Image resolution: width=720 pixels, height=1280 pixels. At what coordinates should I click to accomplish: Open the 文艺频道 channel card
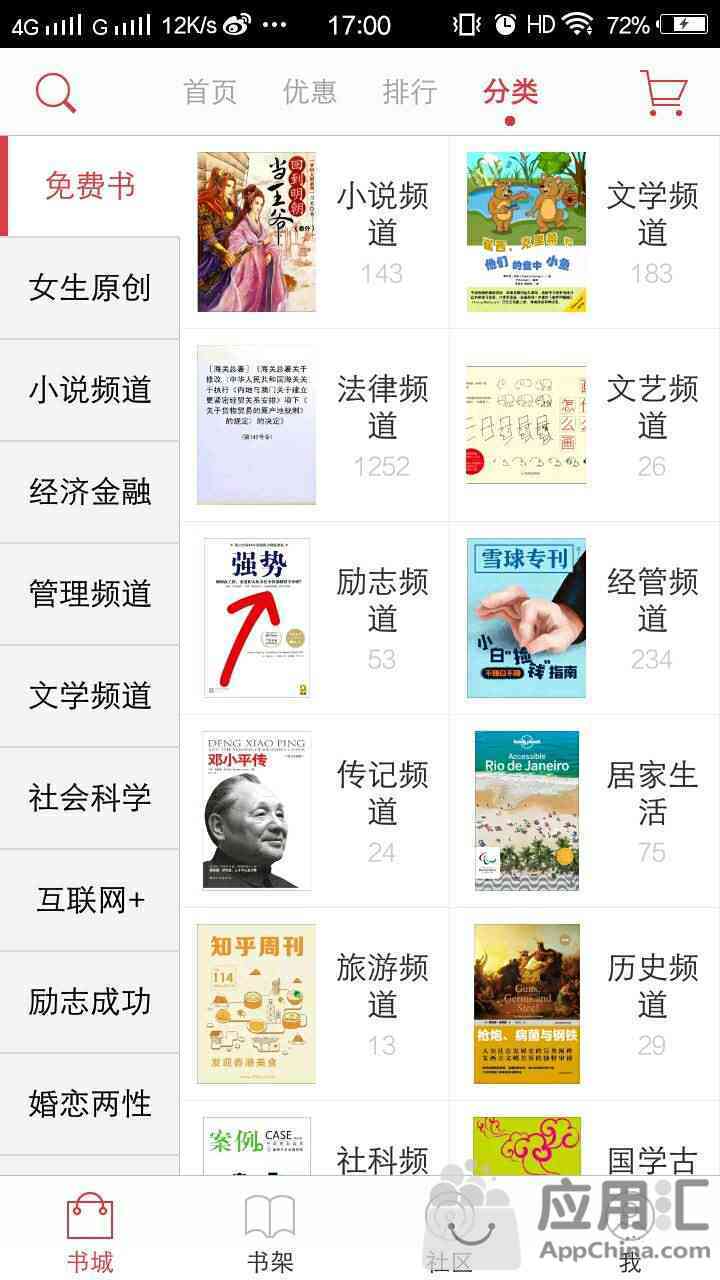(585, 425)
